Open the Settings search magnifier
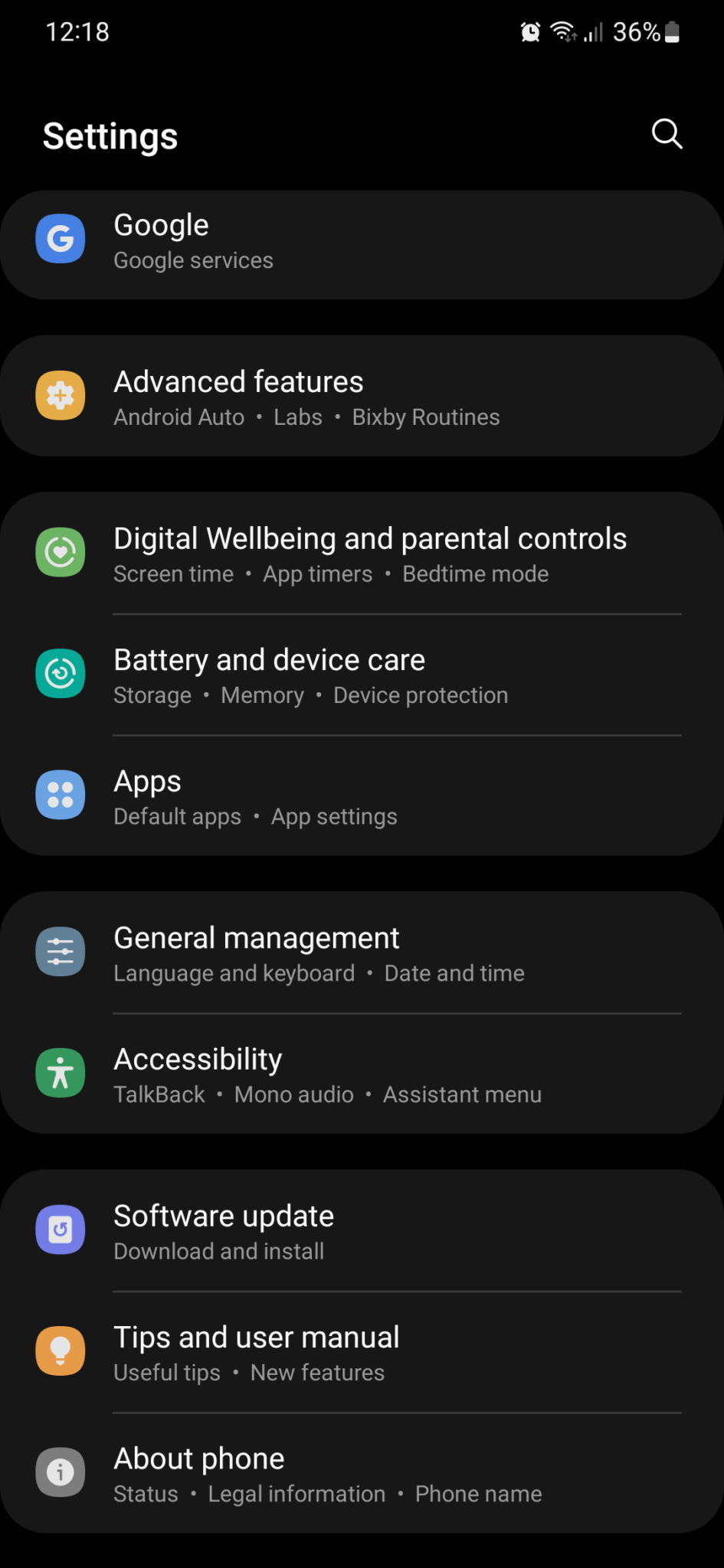The image size is (724, 1568). tap(666, 134)
